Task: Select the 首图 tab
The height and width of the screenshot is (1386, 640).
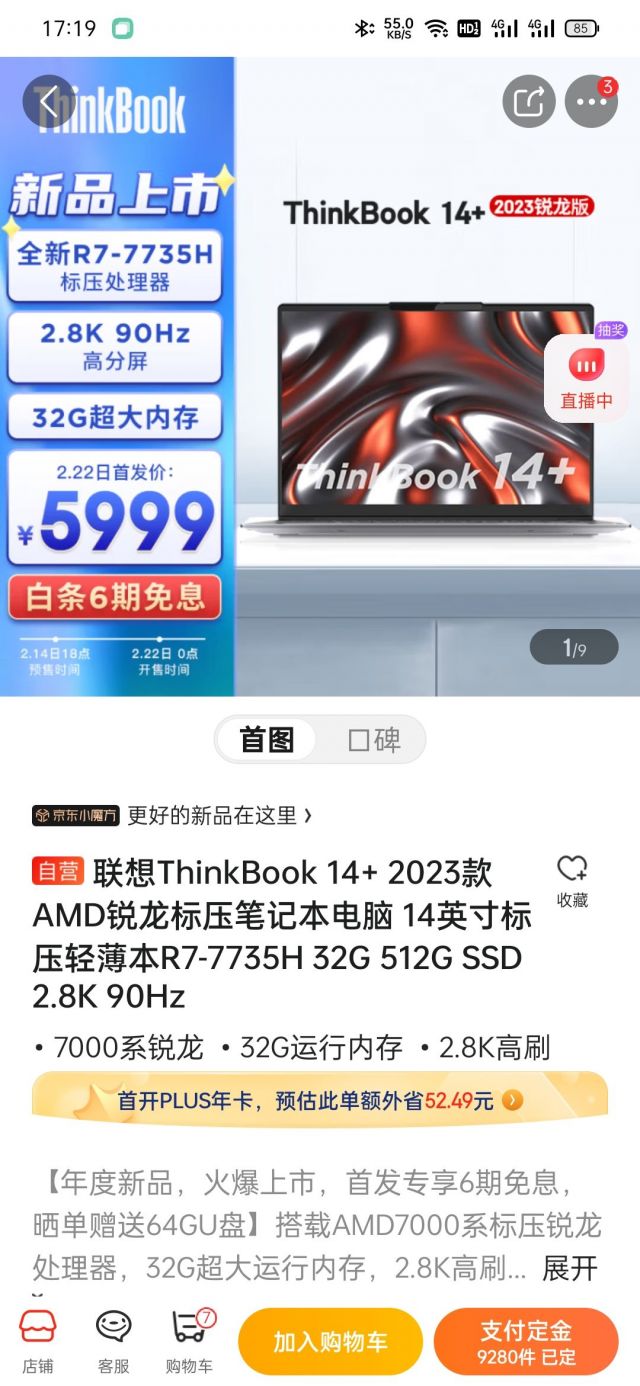Action: coord(267,740)
